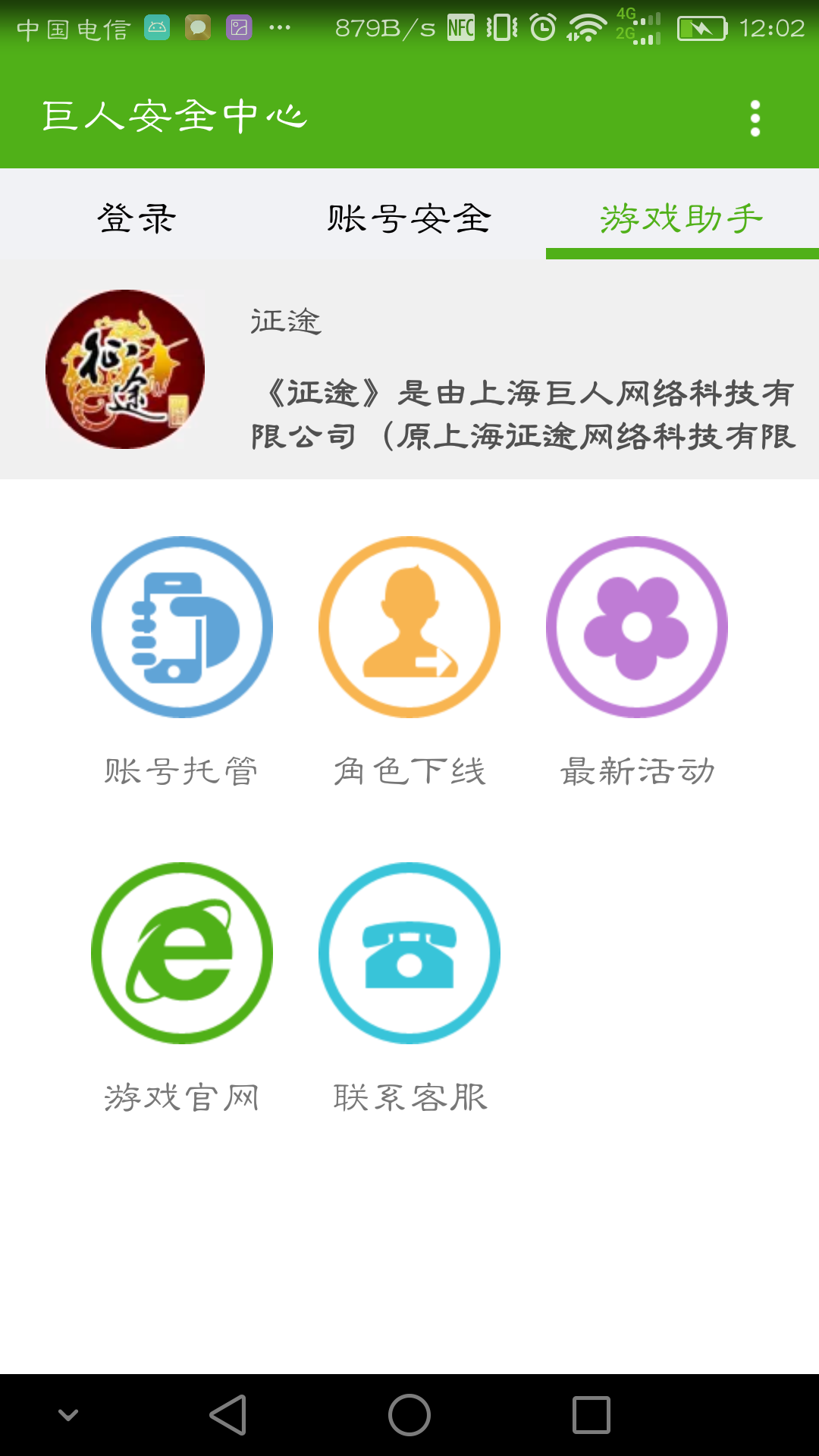Go to the home screen
Image resolution: width=819 pixels, height=1456 pixels.
click(409, 1415)
